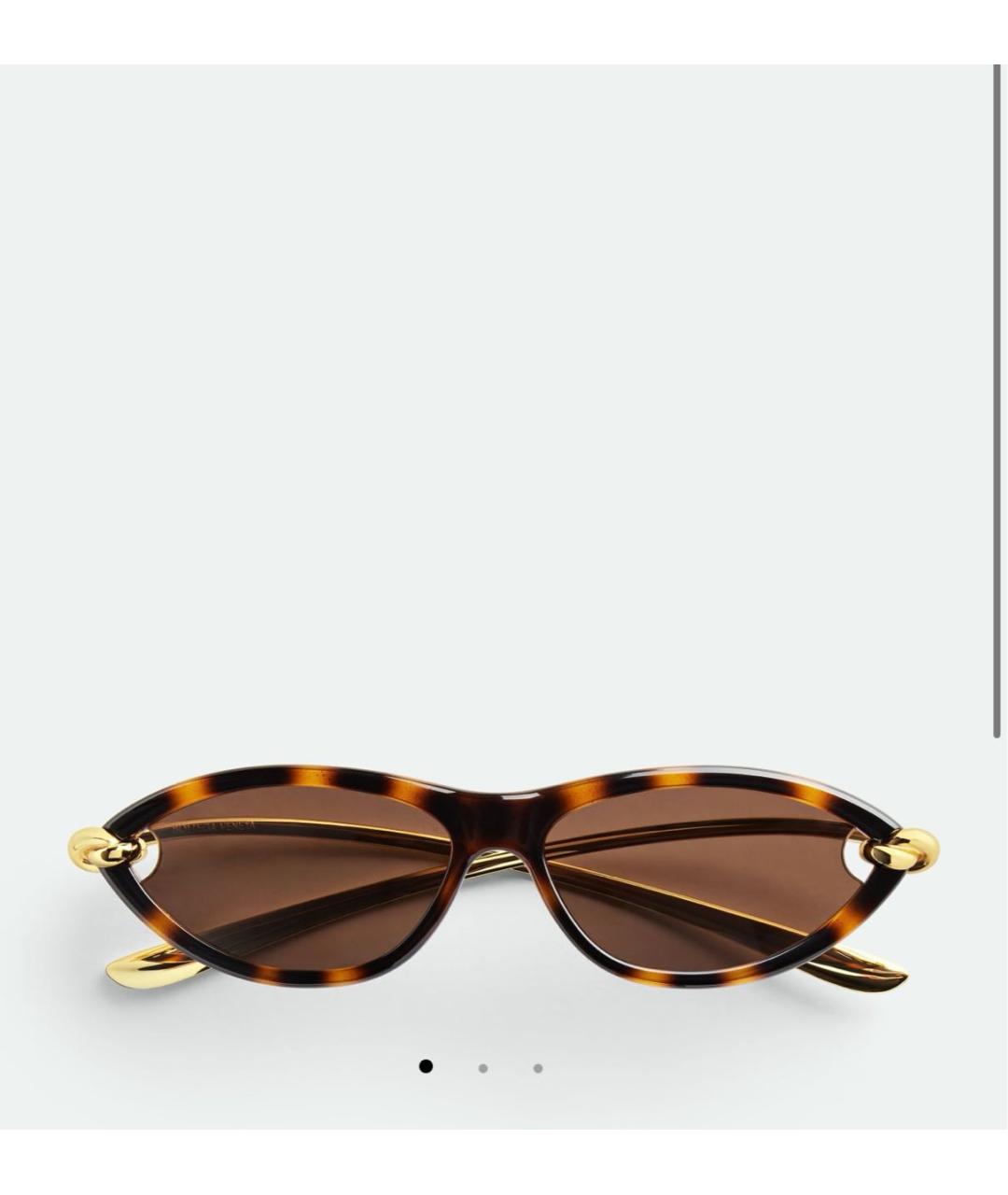Jump to the third carousel image dot

tap(538, 1068)
